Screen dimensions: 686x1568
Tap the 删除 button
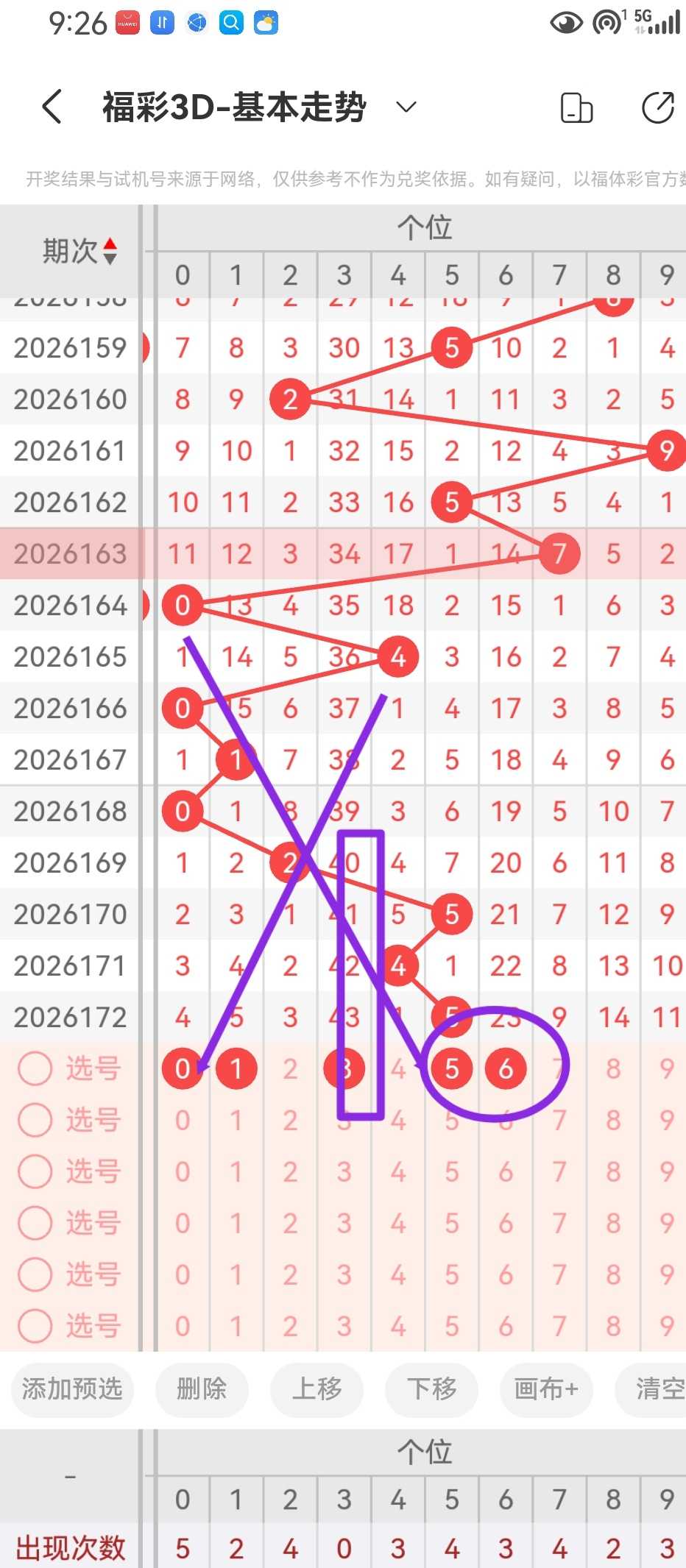(202, 1388)
